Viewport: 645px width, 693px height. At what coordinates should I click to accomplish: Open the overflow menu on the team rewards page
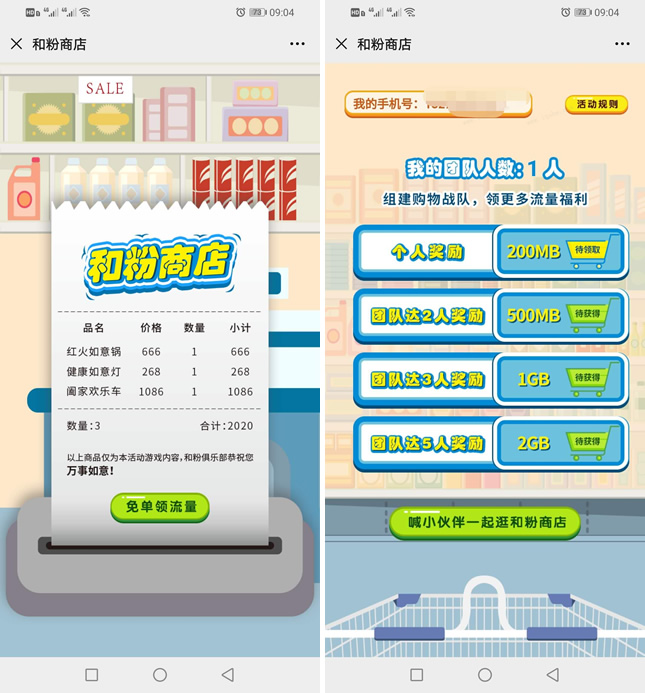tap(622, 44)
